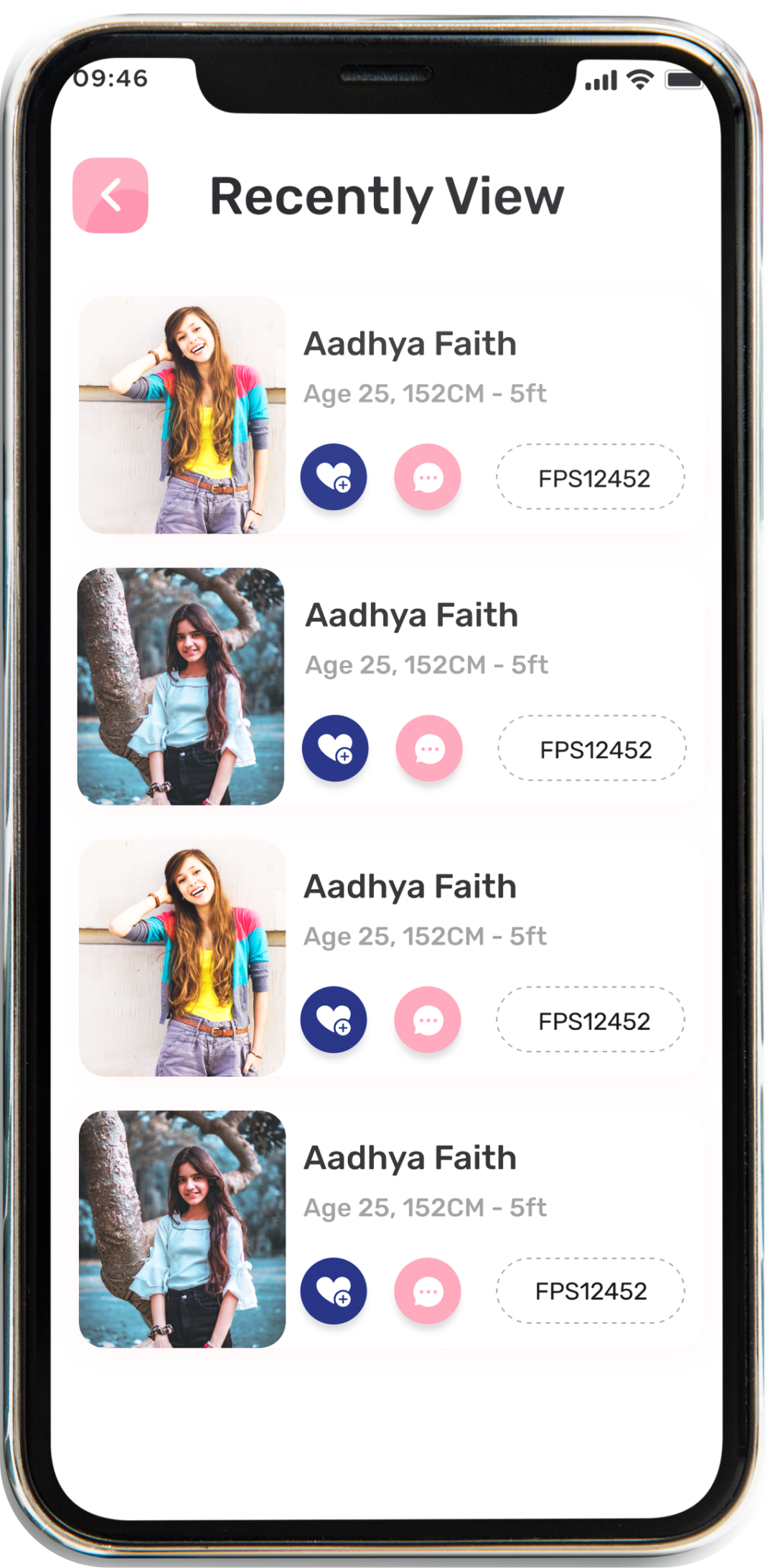The width and height of the screenshot is (770, 1568).
Task: Message the last profile in the list
Action: pyautogui.click(x=428, y=1291)
